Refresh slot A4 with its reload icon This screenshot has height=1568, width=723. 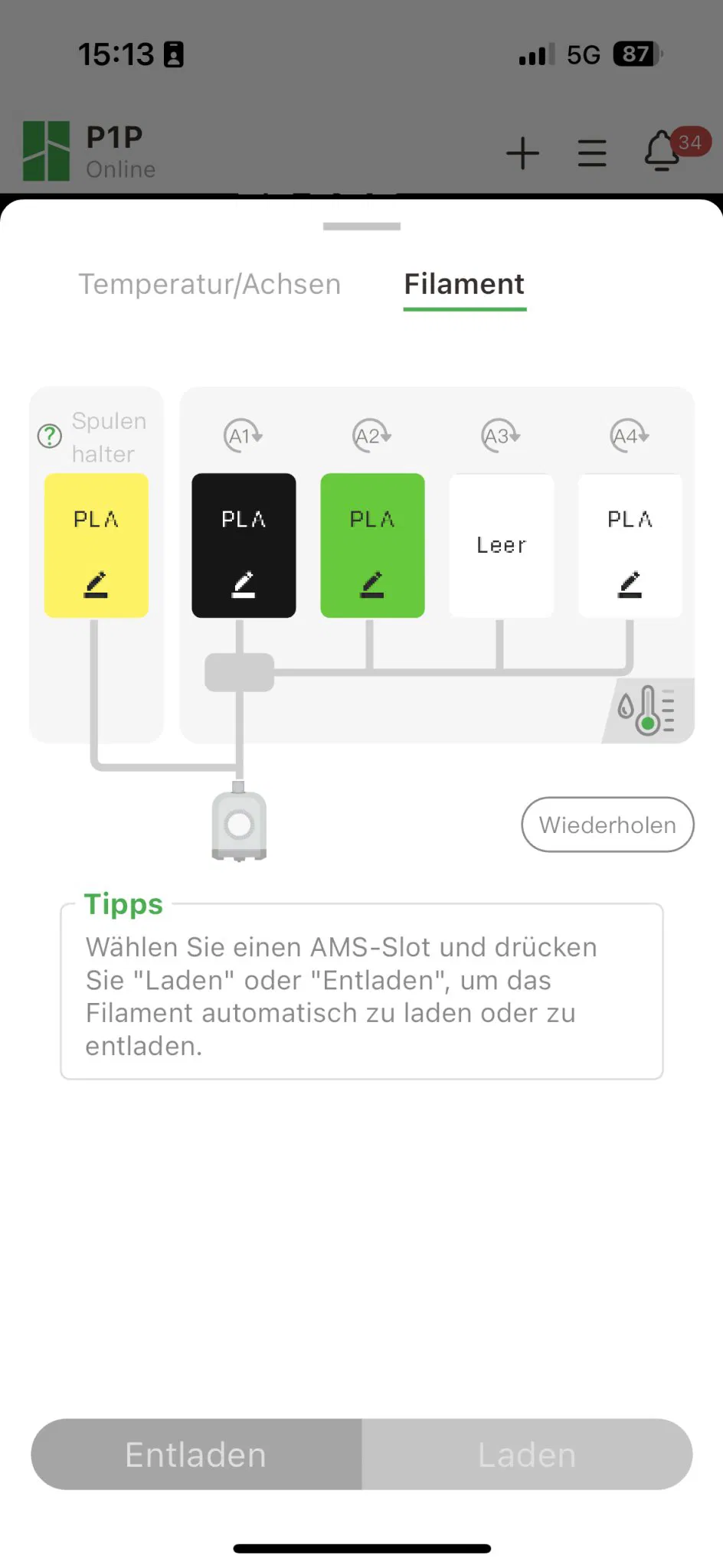click(630, 436)
